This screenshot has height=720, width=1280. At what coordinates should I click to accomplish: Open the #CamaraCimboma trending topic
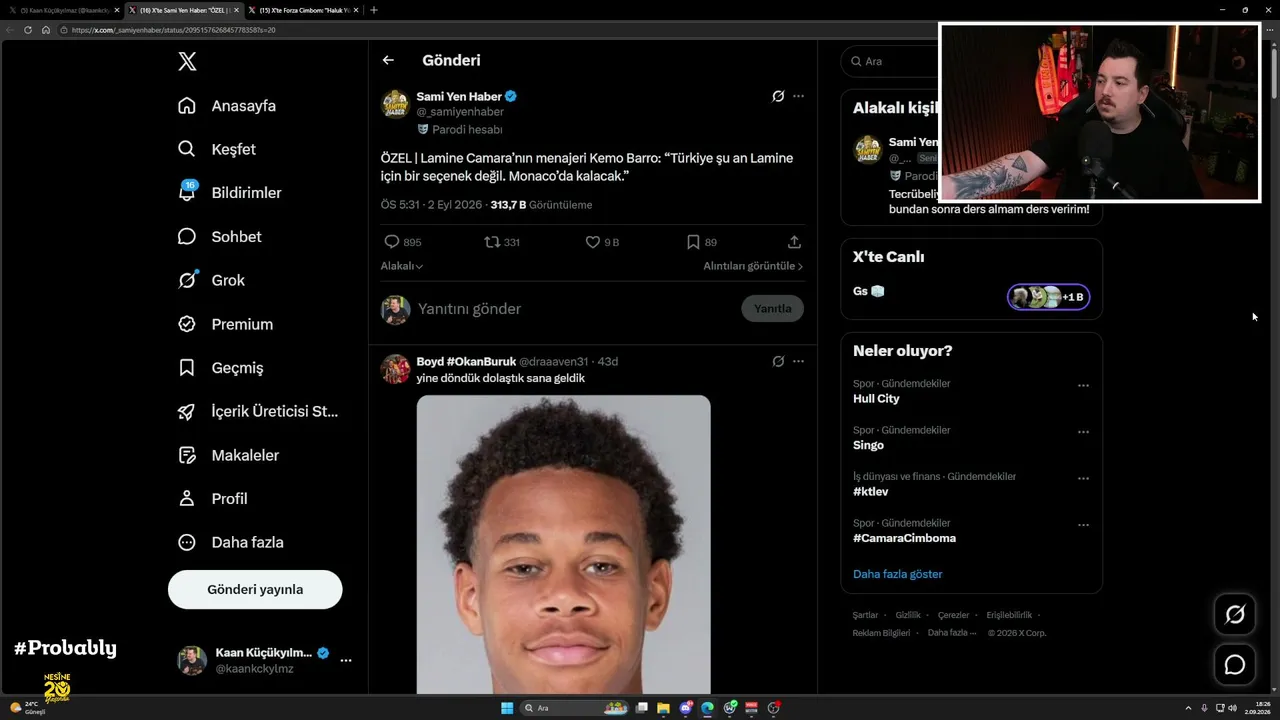904,538
